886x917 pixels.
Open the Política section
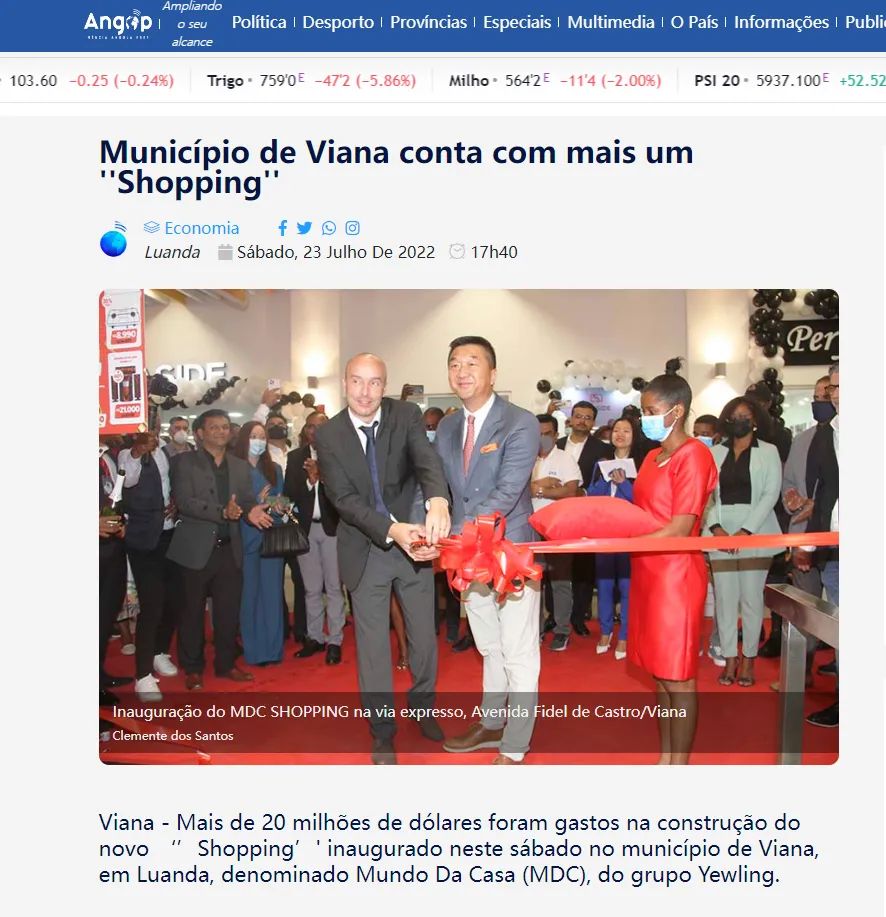[x=258, y=22]
